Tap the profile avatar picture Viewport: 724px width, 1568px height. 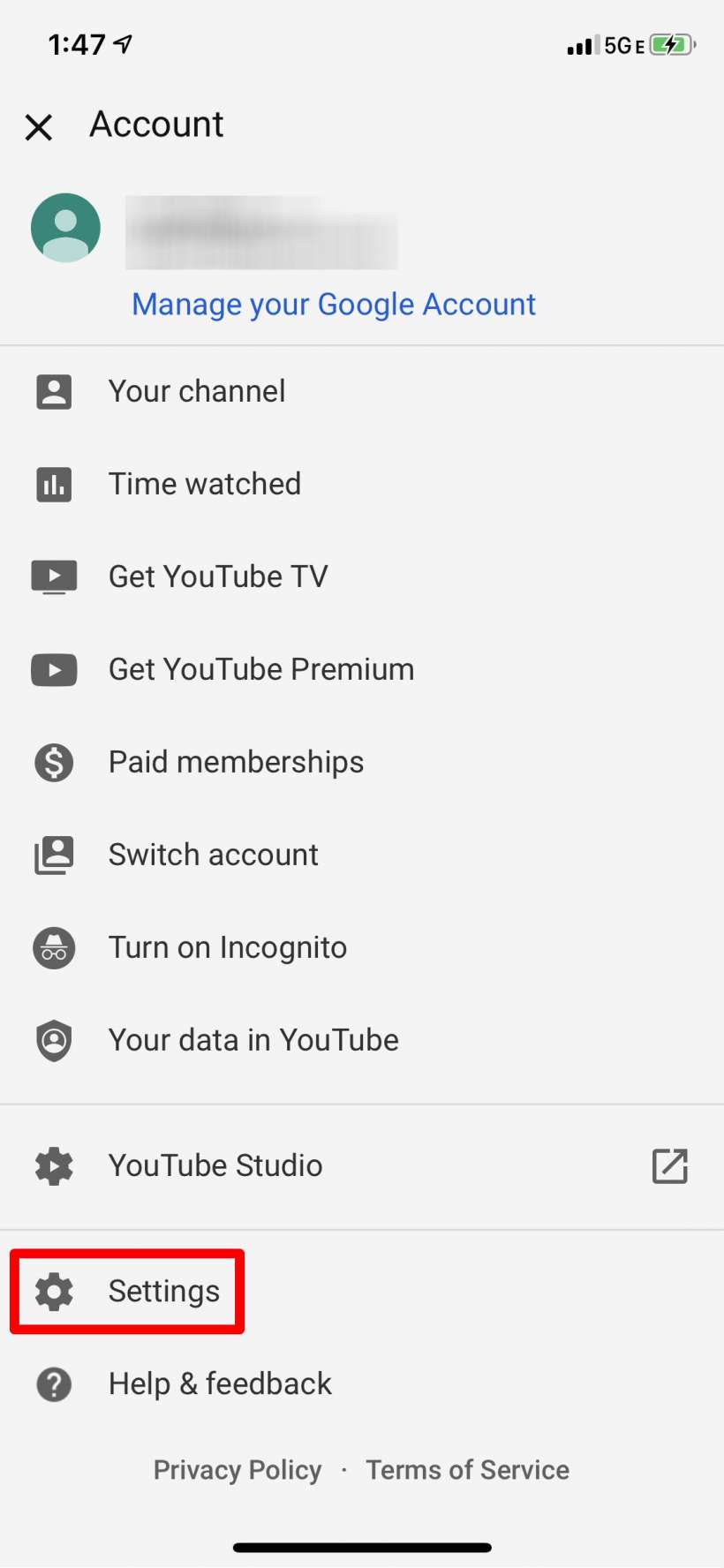coord(65,228)
